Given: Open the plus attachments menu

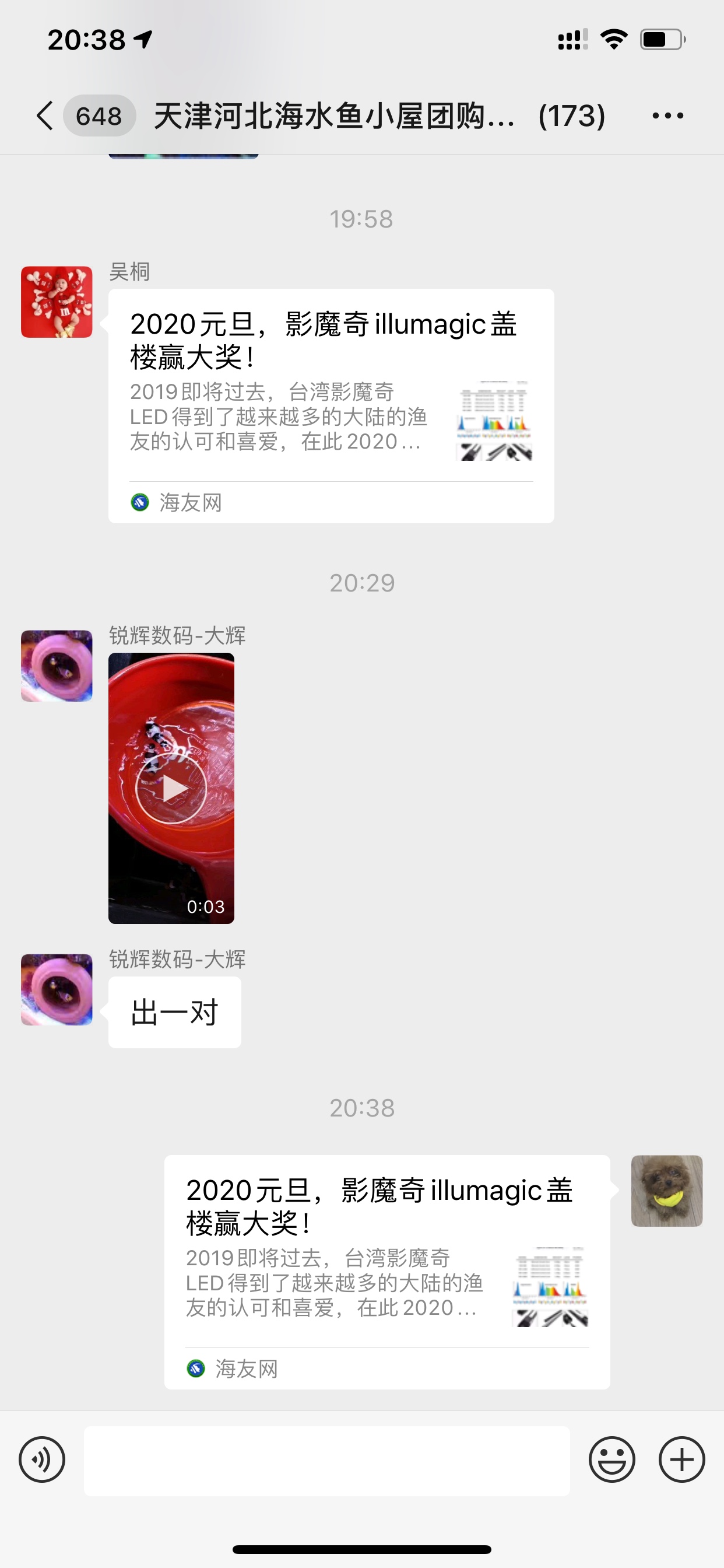Looking at the screenshot, I should [x=681, y=1459].
